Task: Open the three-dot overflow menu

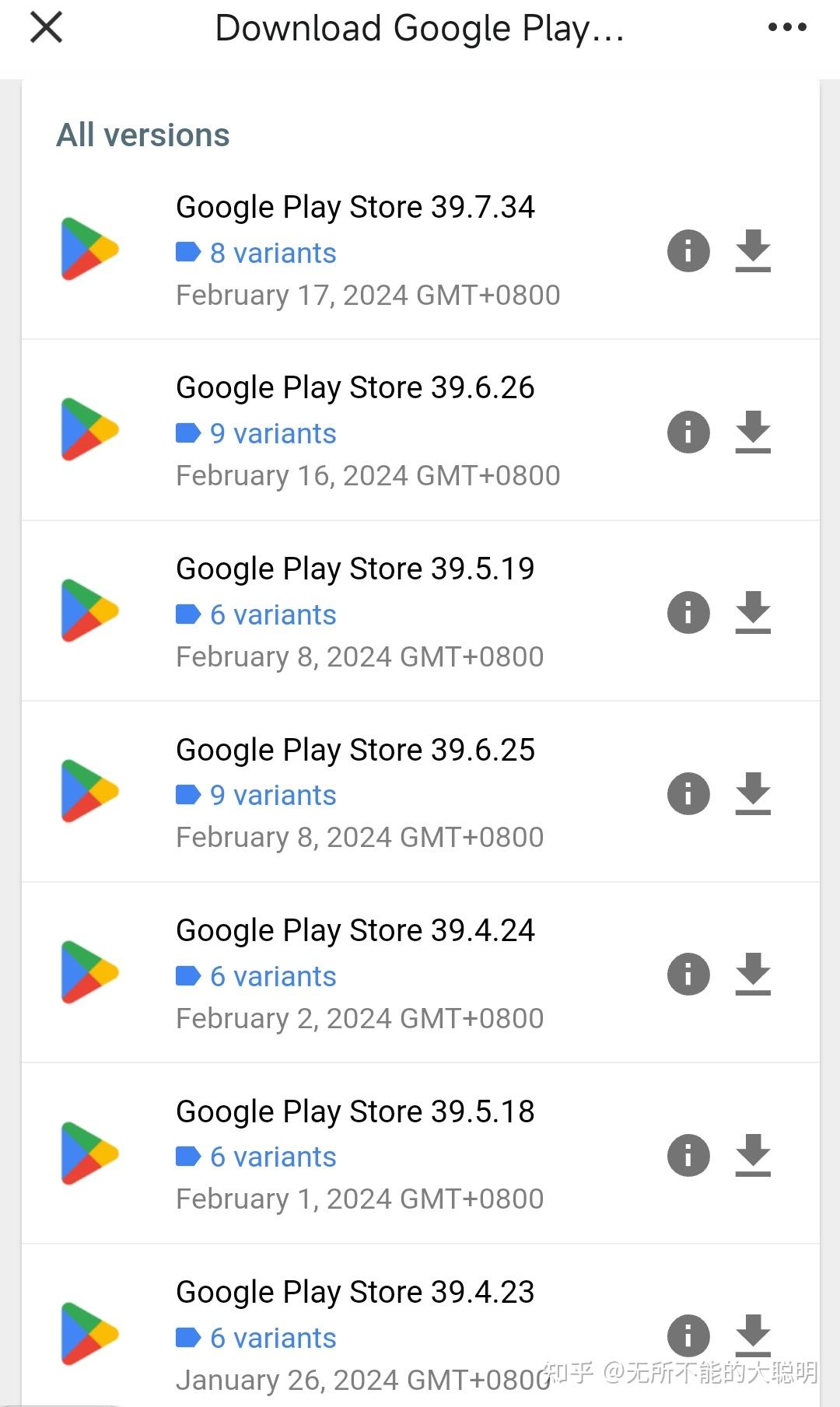Action: point(787,28)
